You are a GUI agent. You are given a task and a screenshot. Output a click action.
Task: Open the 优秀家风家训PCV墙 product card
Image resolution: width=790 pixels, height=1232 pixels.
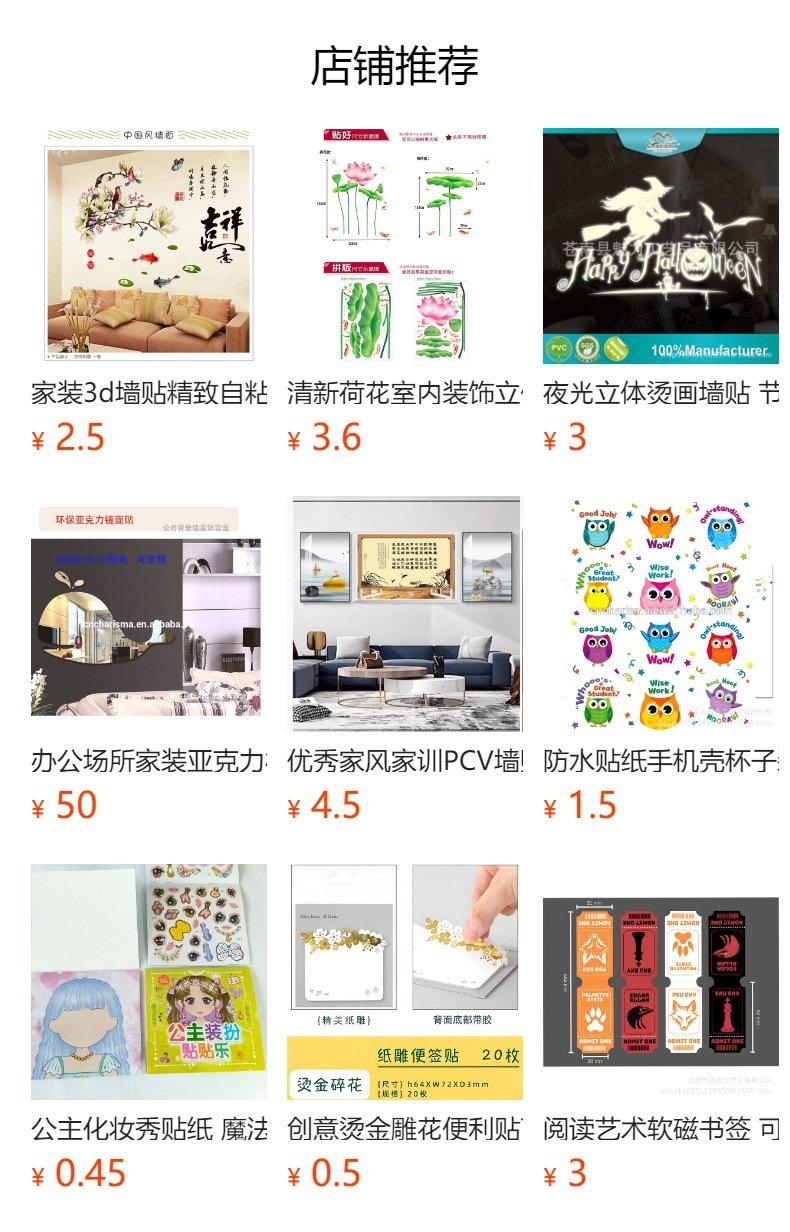coord(405,614)
